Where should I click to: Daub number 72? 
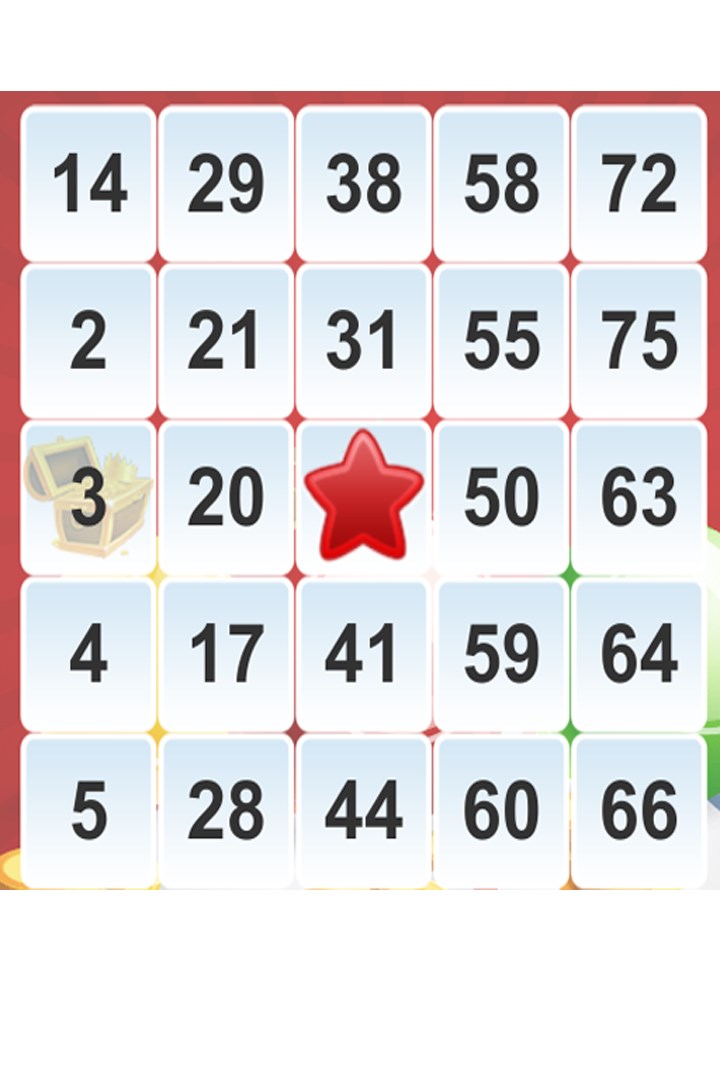tap(639, 185)
